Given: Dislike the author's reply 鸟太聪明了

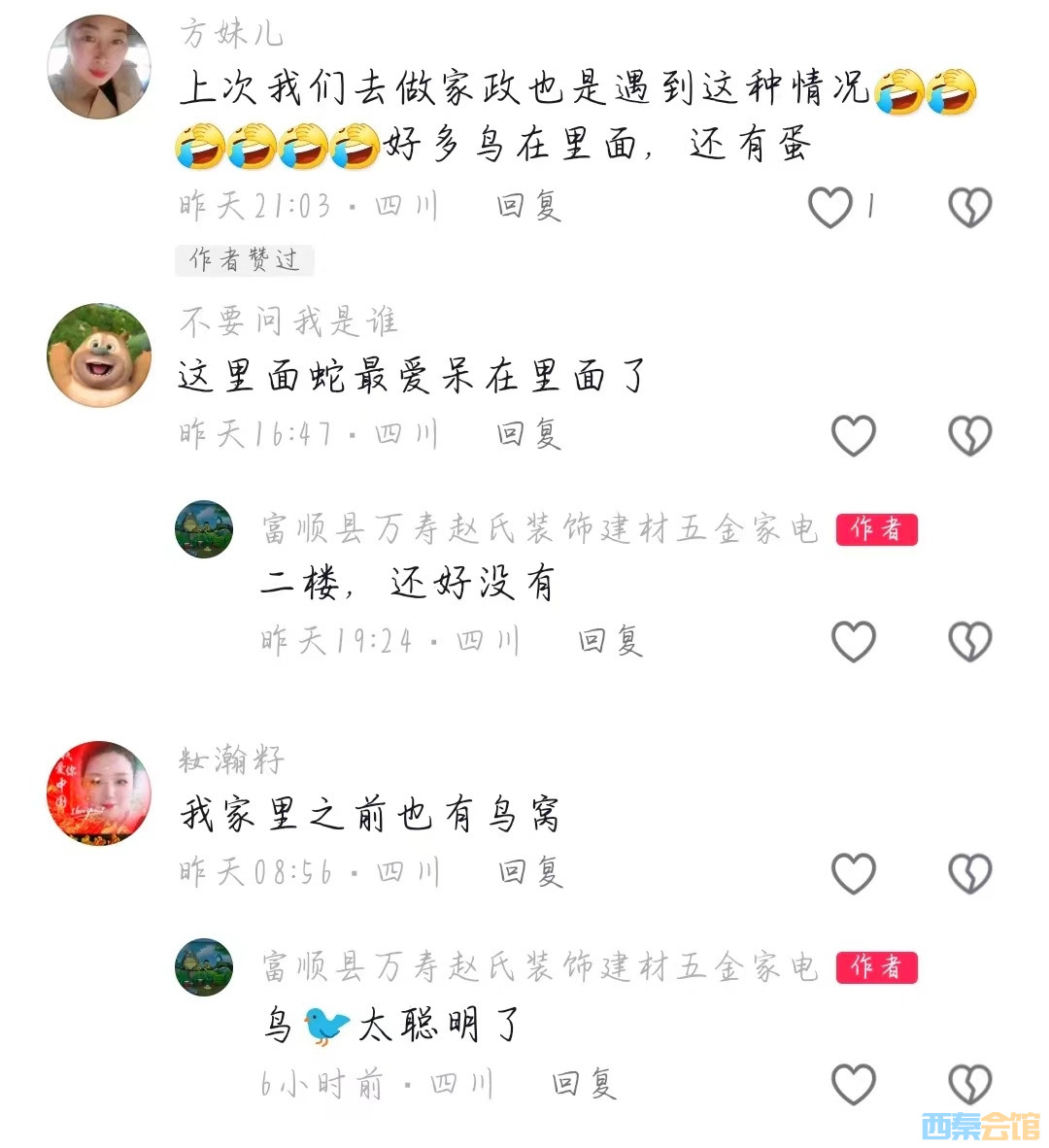Looking at the screenshot, I should pyautogui.click(x=969, y=1084).
